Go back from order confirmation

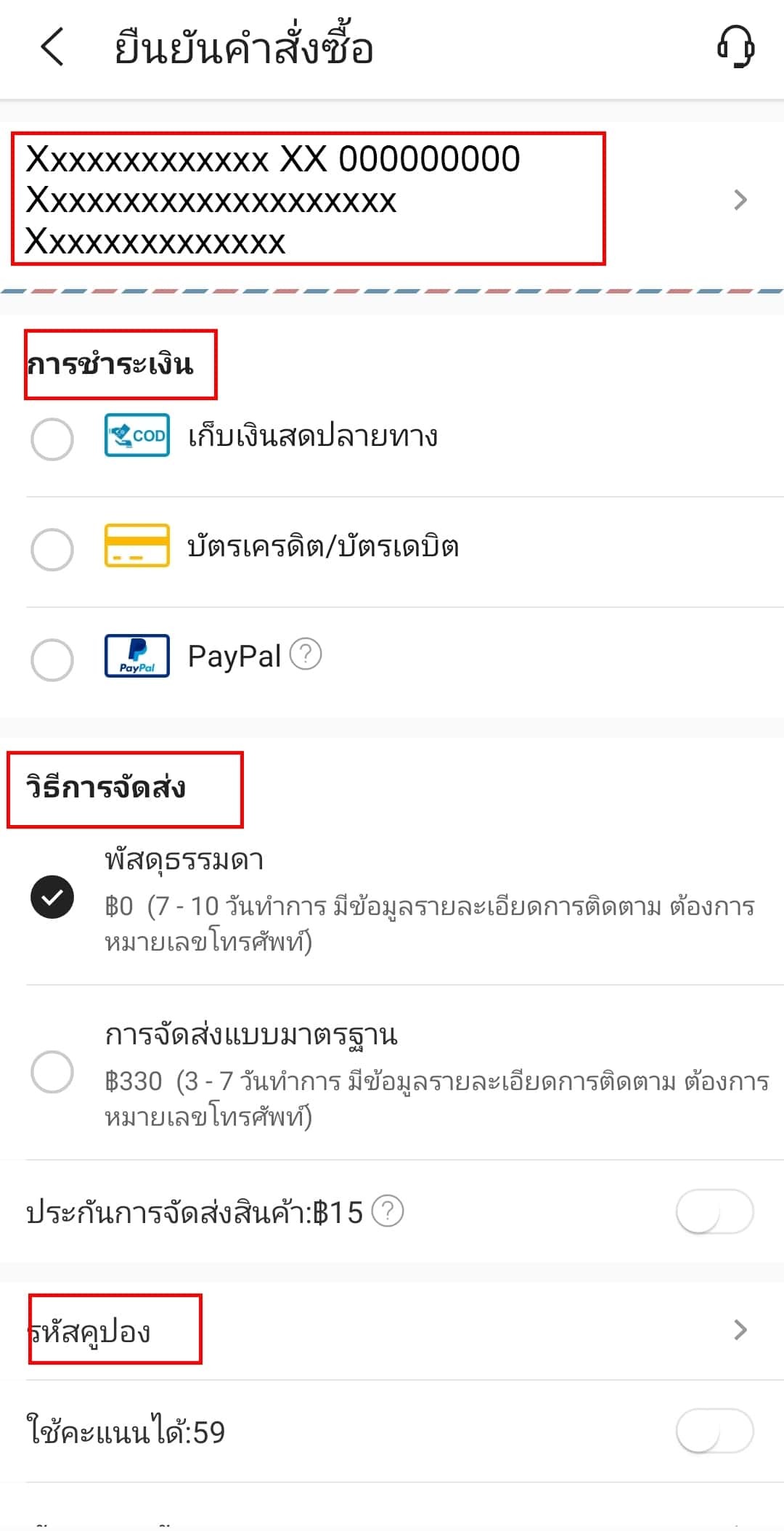tap(52, 47)
